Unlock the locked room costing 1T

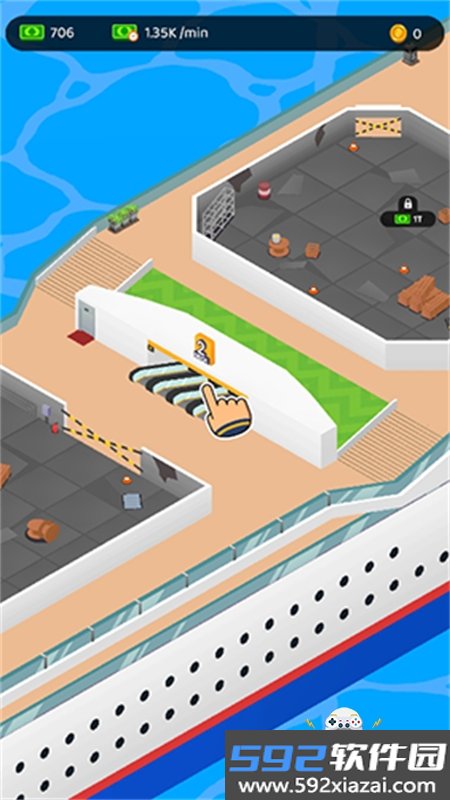[x=408, y=212]
